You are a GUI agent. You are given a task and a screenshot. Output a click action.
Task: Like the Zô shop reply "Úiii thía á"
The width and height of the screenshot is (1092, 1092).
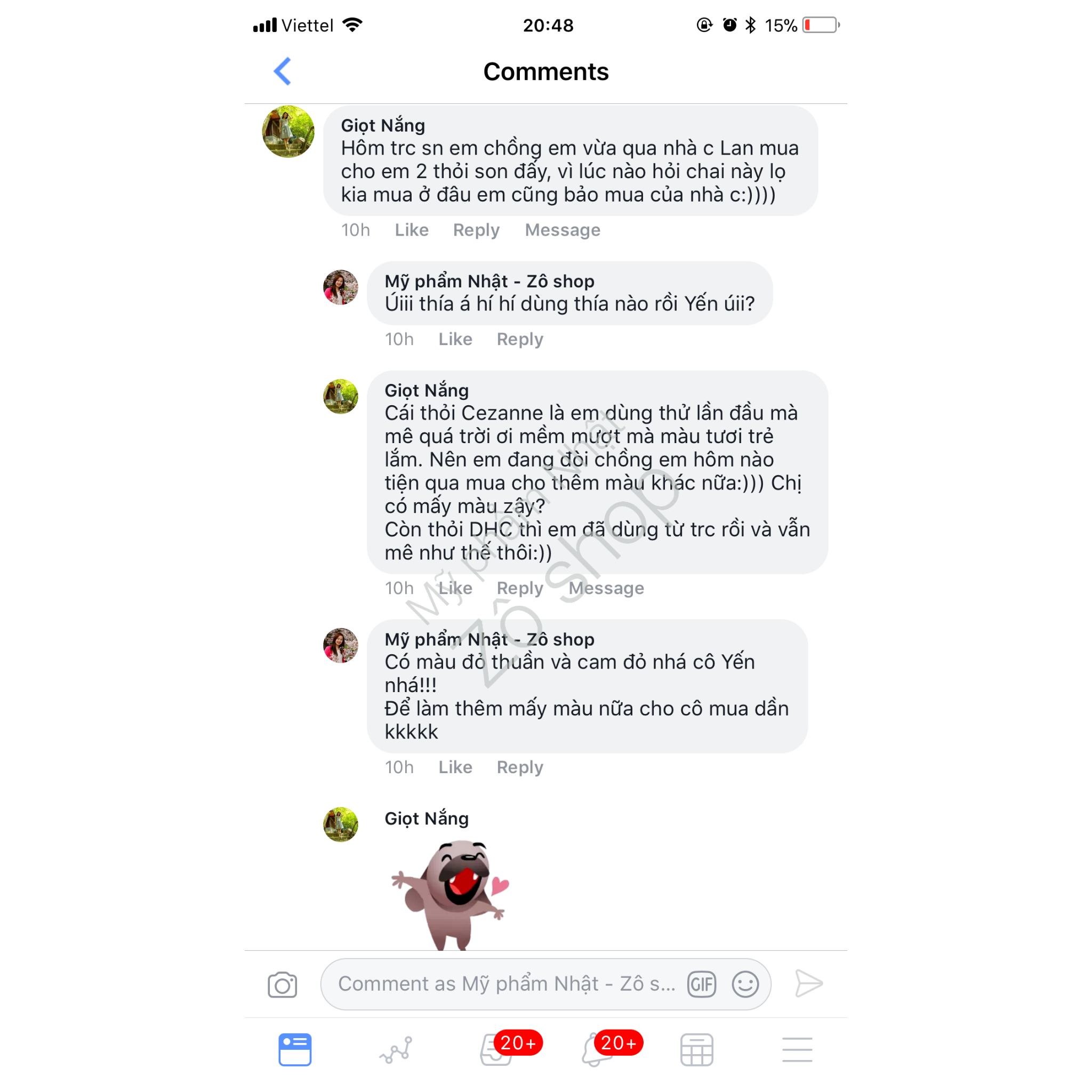tap(455, 339)
